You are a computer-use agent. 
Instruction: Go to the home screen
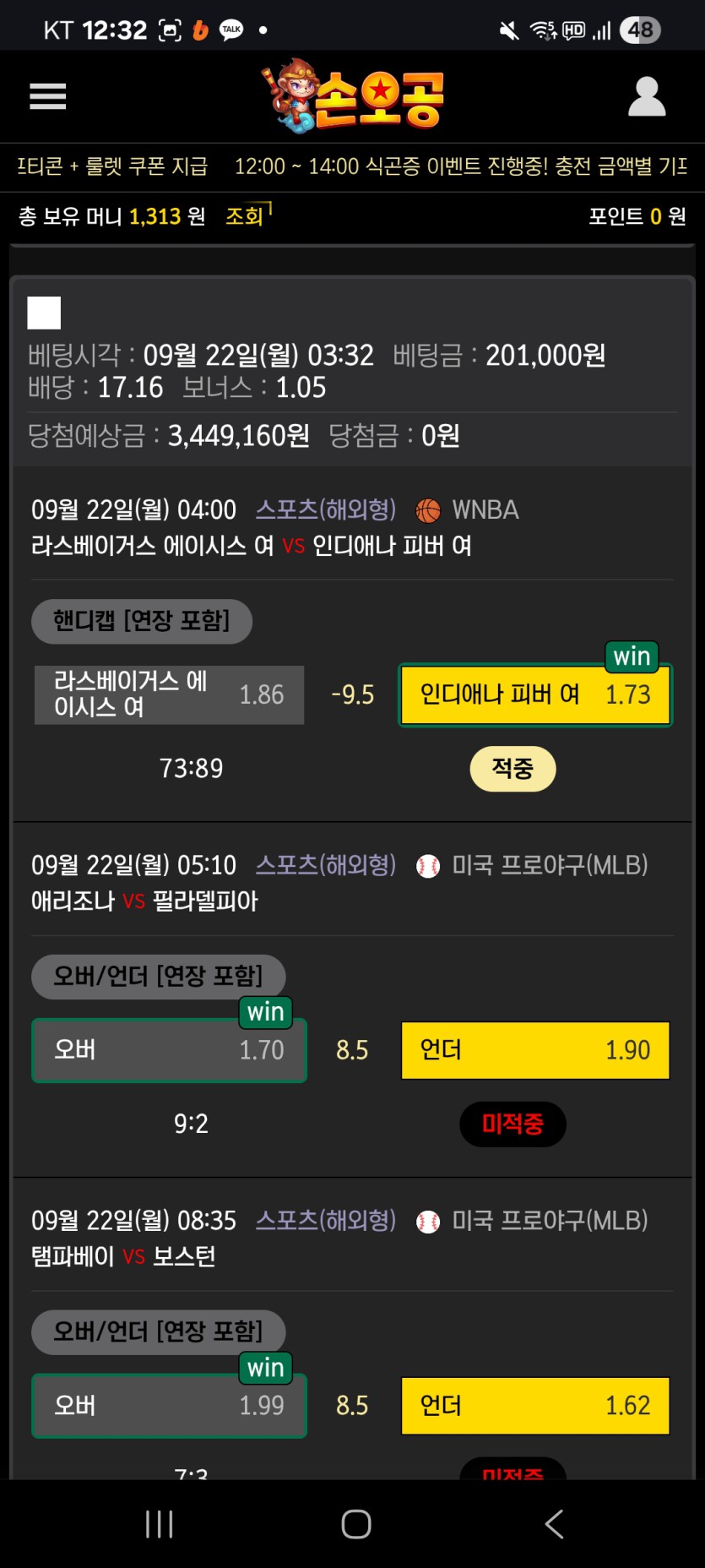pos(355,1524)
